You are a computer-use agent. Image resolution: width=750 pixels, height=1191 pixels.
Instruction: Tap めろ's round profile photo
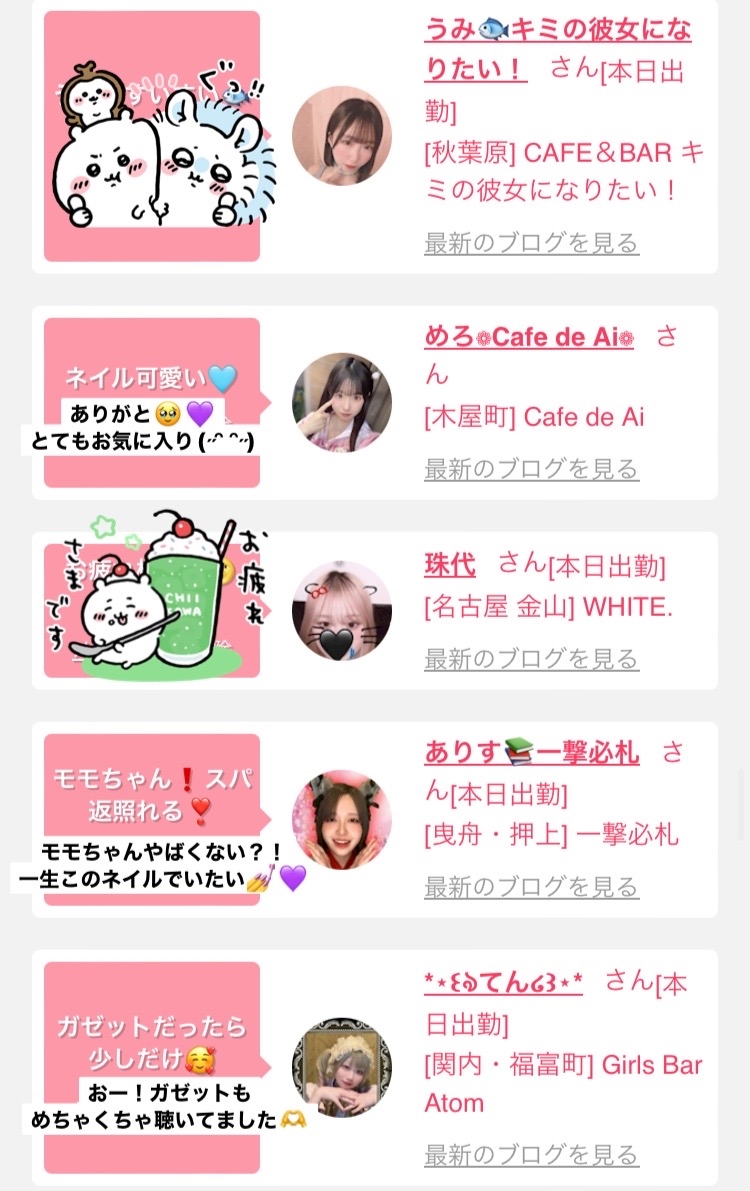pos(342,403)
